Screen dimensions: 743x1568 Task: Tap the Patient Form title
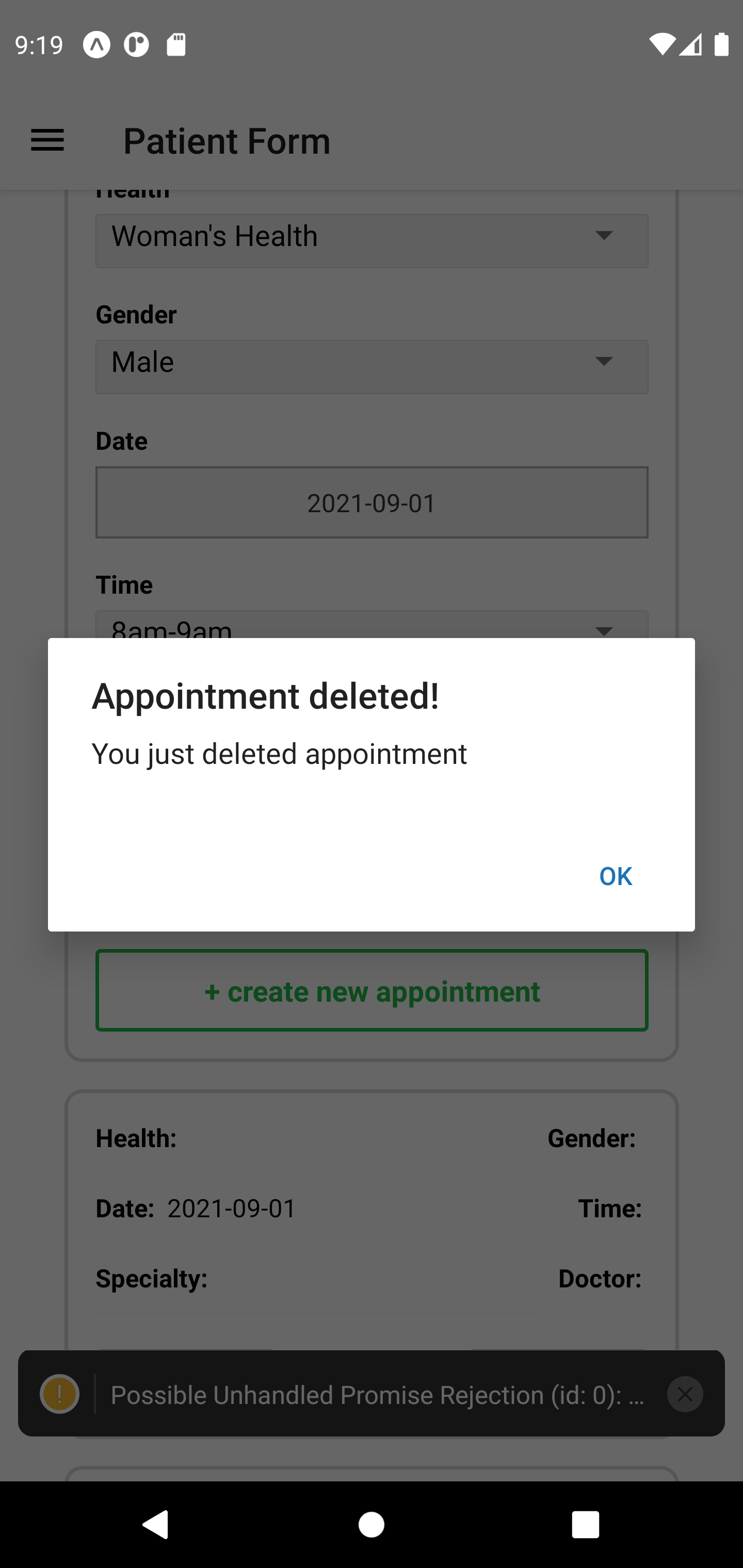point(226,141)
